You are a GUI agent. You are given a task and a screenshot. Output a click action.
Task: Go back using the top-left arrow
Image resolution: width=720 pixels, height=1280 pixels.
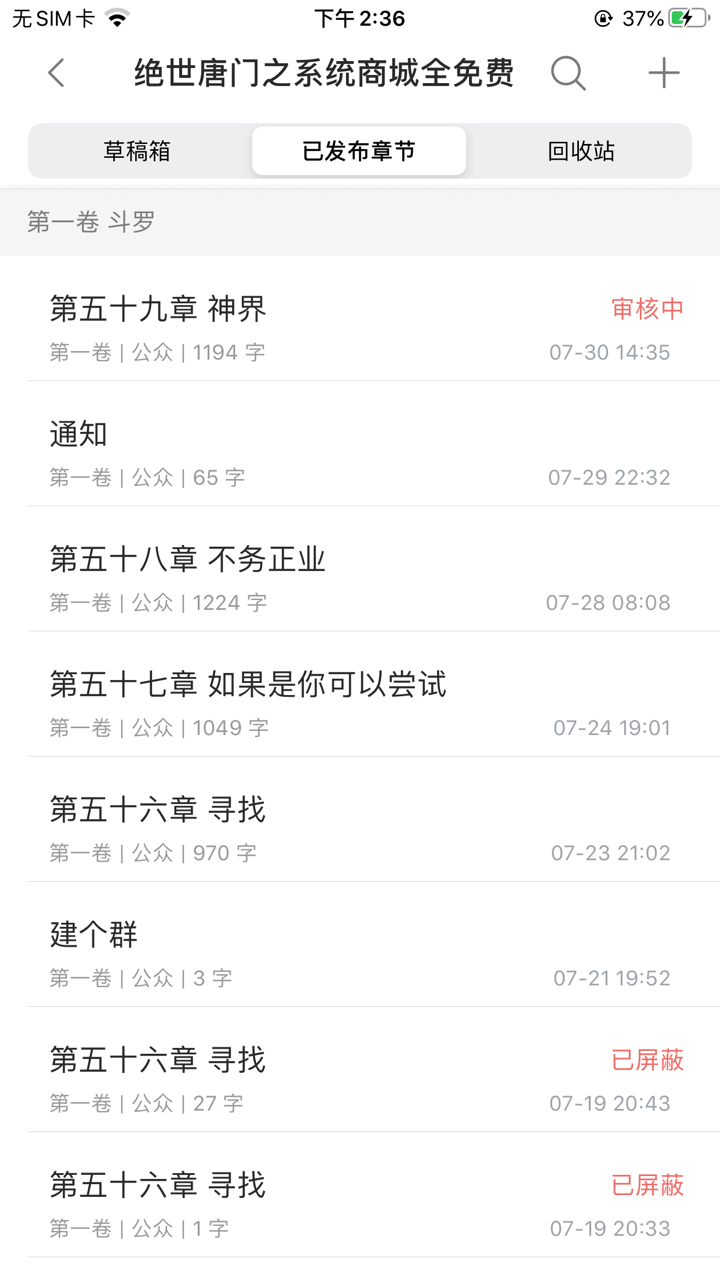(56, 73)
